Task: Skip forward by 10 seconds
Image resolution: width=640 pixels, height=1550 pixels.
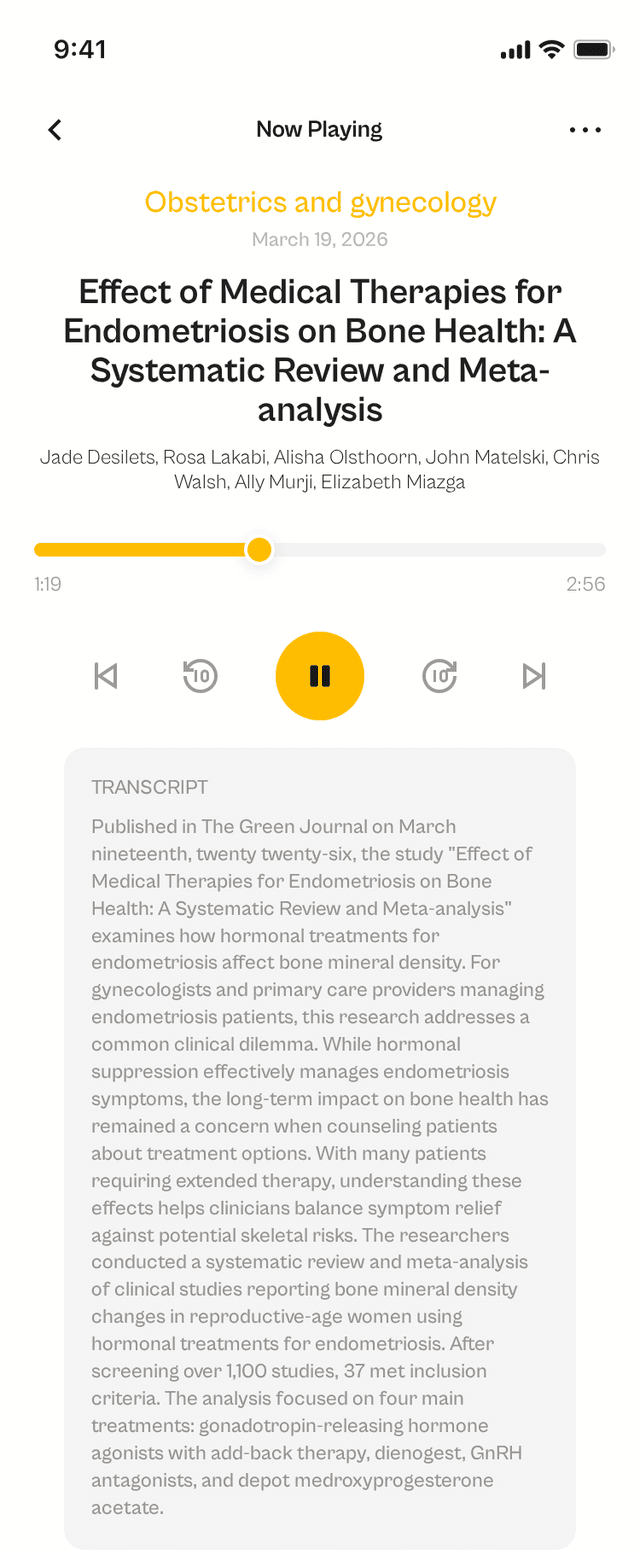Action: (x=440, y=676)
